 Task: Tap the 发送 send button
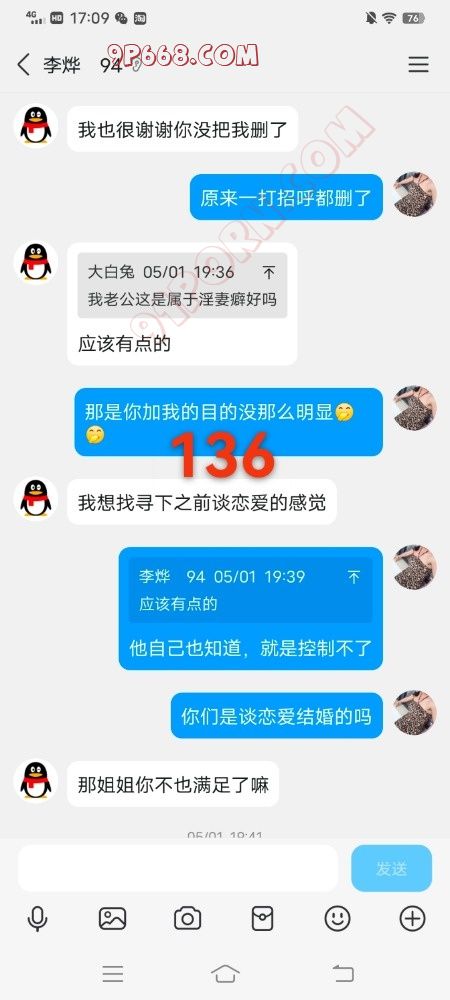click(391, 868)
